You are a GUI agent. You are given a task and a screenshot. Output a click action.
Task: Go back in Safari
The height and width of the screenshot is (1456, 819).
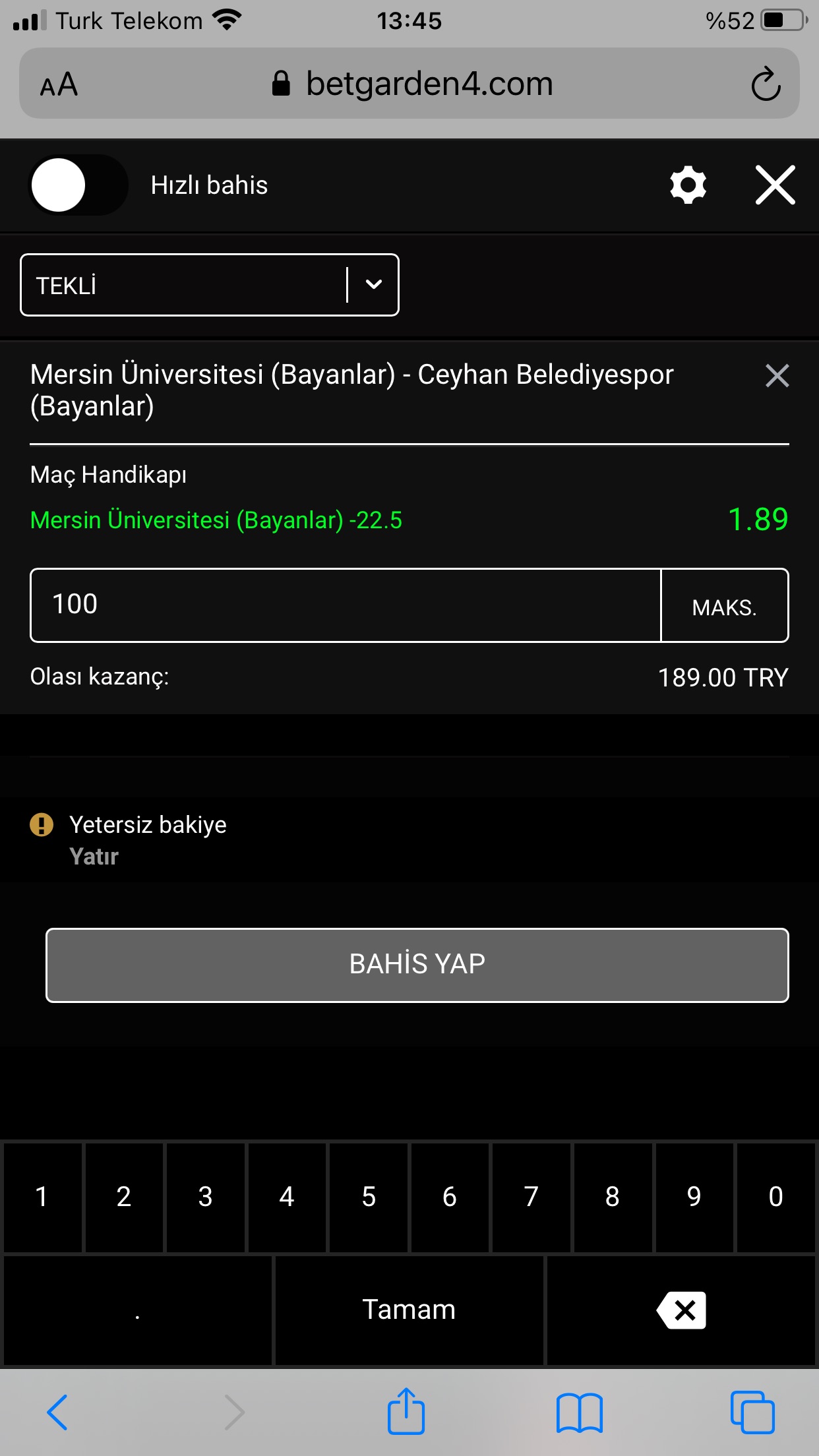57,1412
